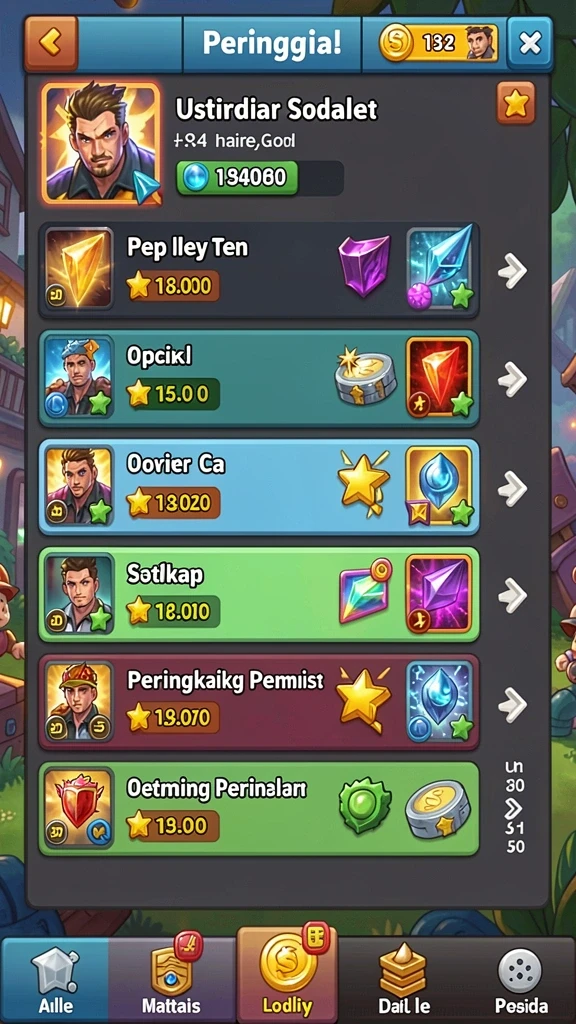
Task: Tap the arrow beside Oovier Ca
Action: [512, 487]
